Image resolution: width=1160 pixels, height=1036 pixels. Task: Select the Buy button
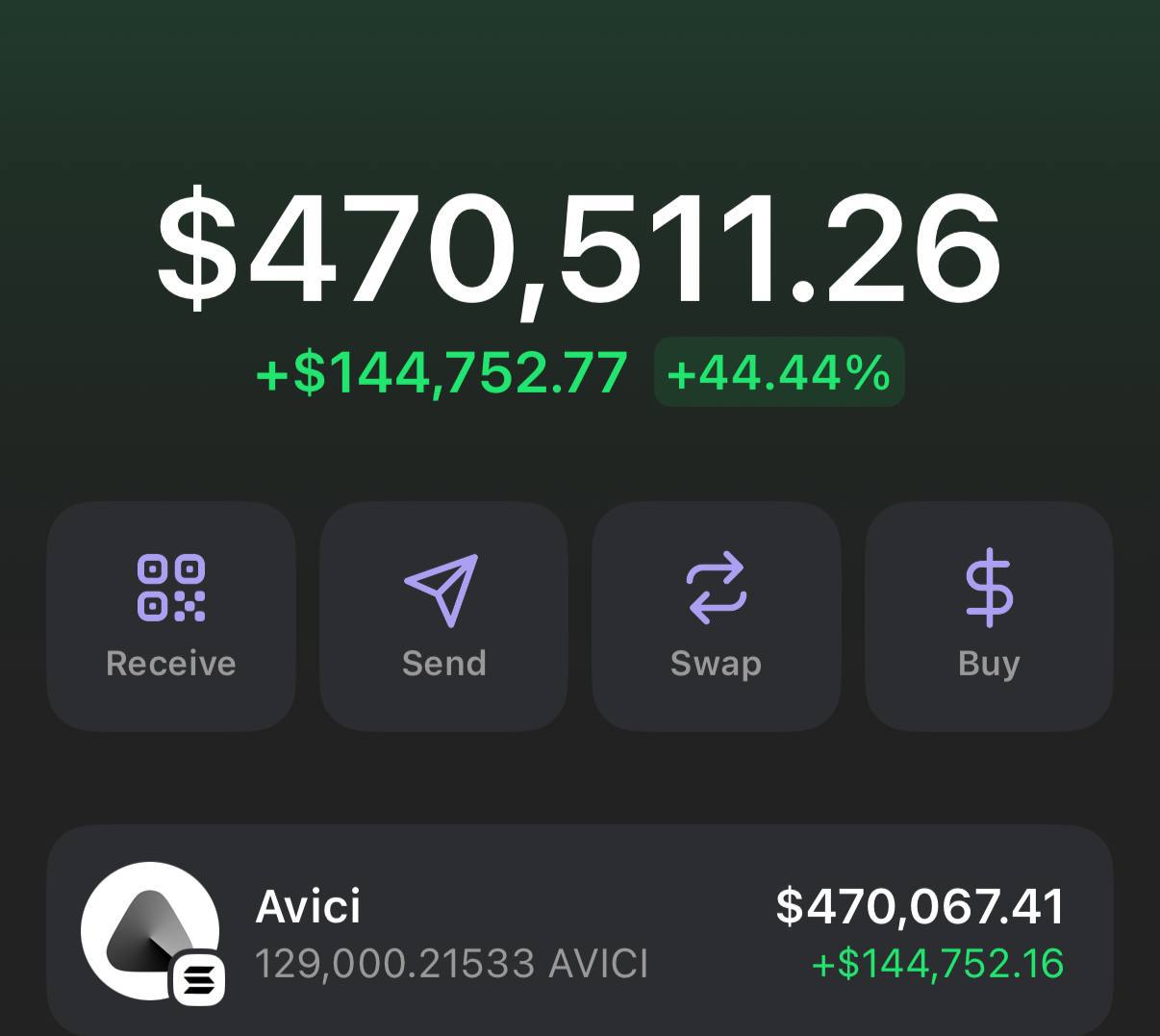click(x=989, y=617)
